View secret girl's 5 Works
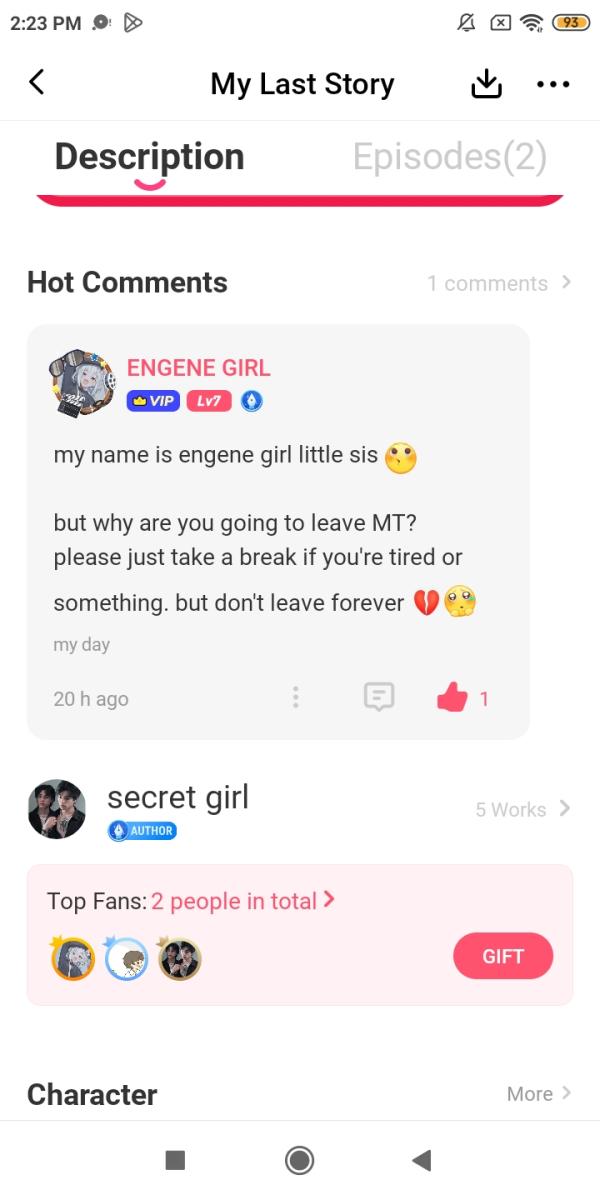Viewport: 600px width, 1200px height. (x=522, y=809)
